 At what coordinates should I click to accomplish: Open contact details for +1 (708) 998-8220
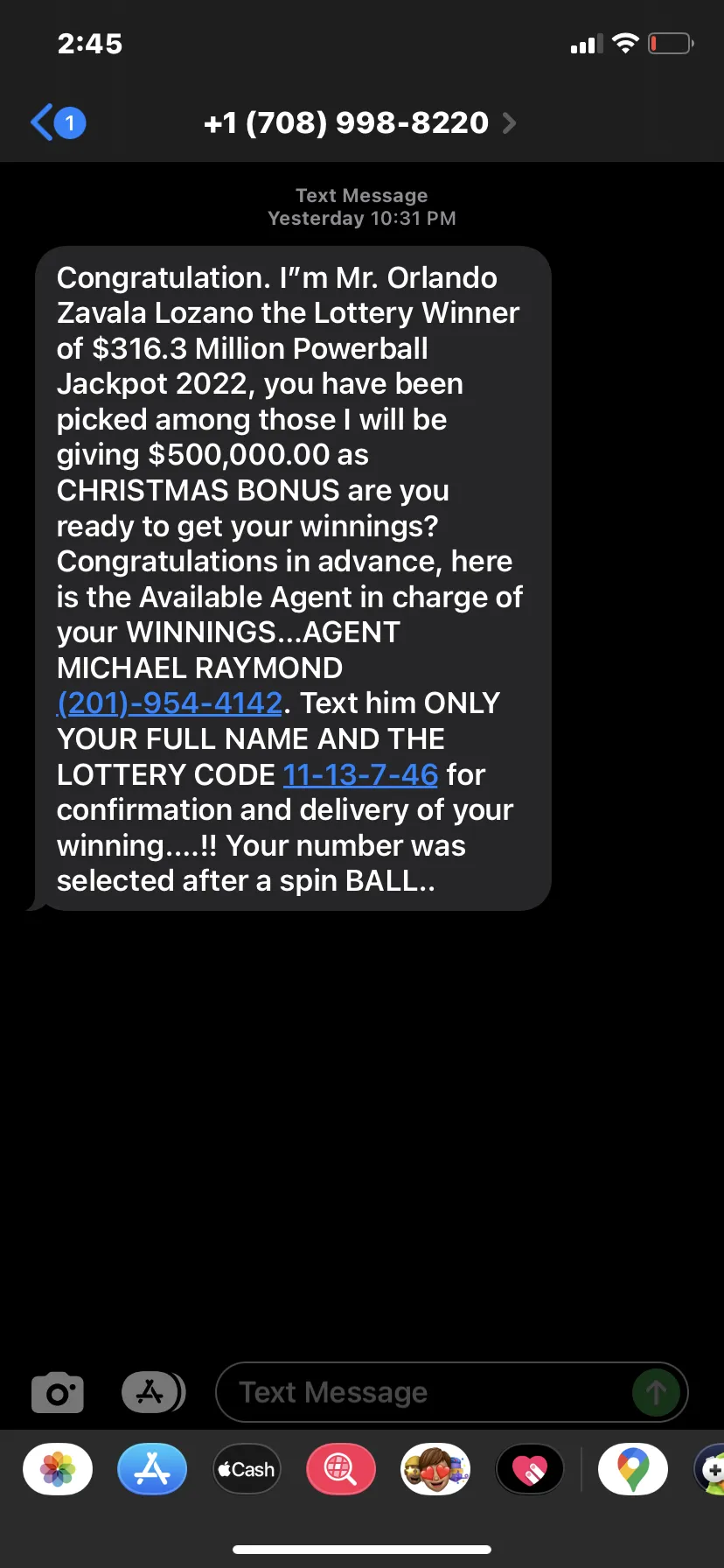(359, 122)
